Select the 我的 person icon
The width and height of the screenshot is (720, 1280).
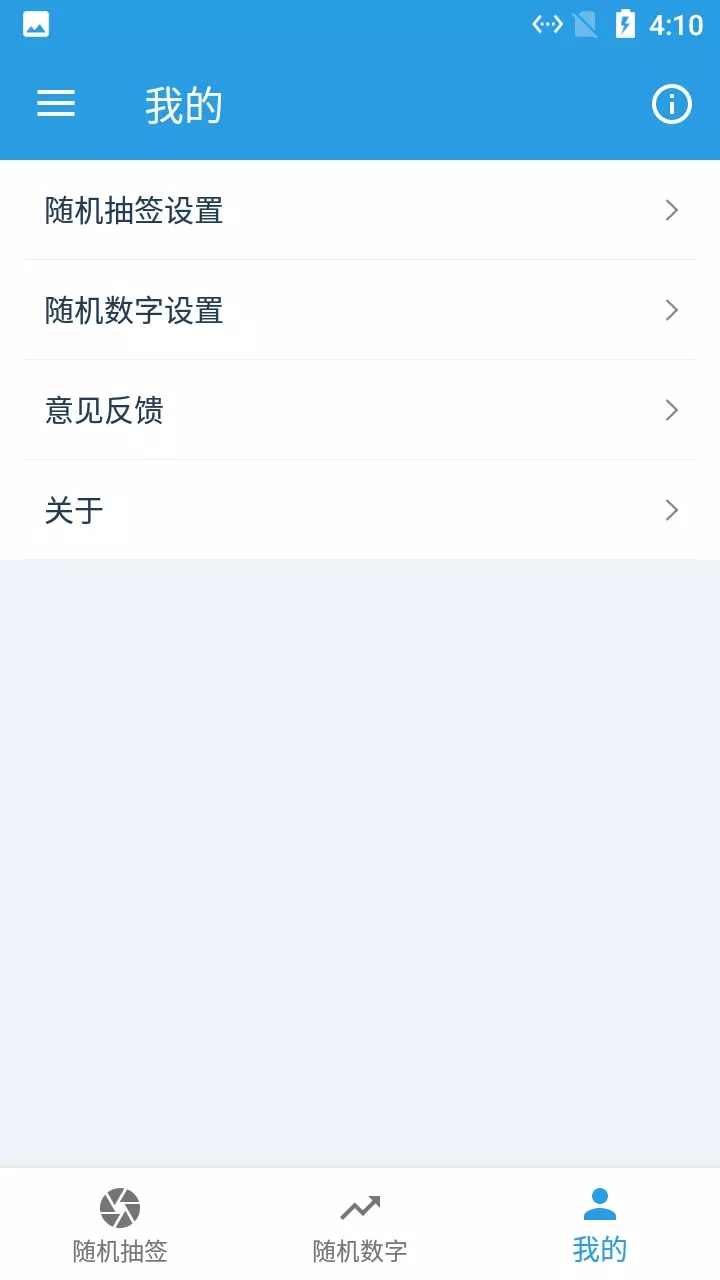tap(599, 1206)
